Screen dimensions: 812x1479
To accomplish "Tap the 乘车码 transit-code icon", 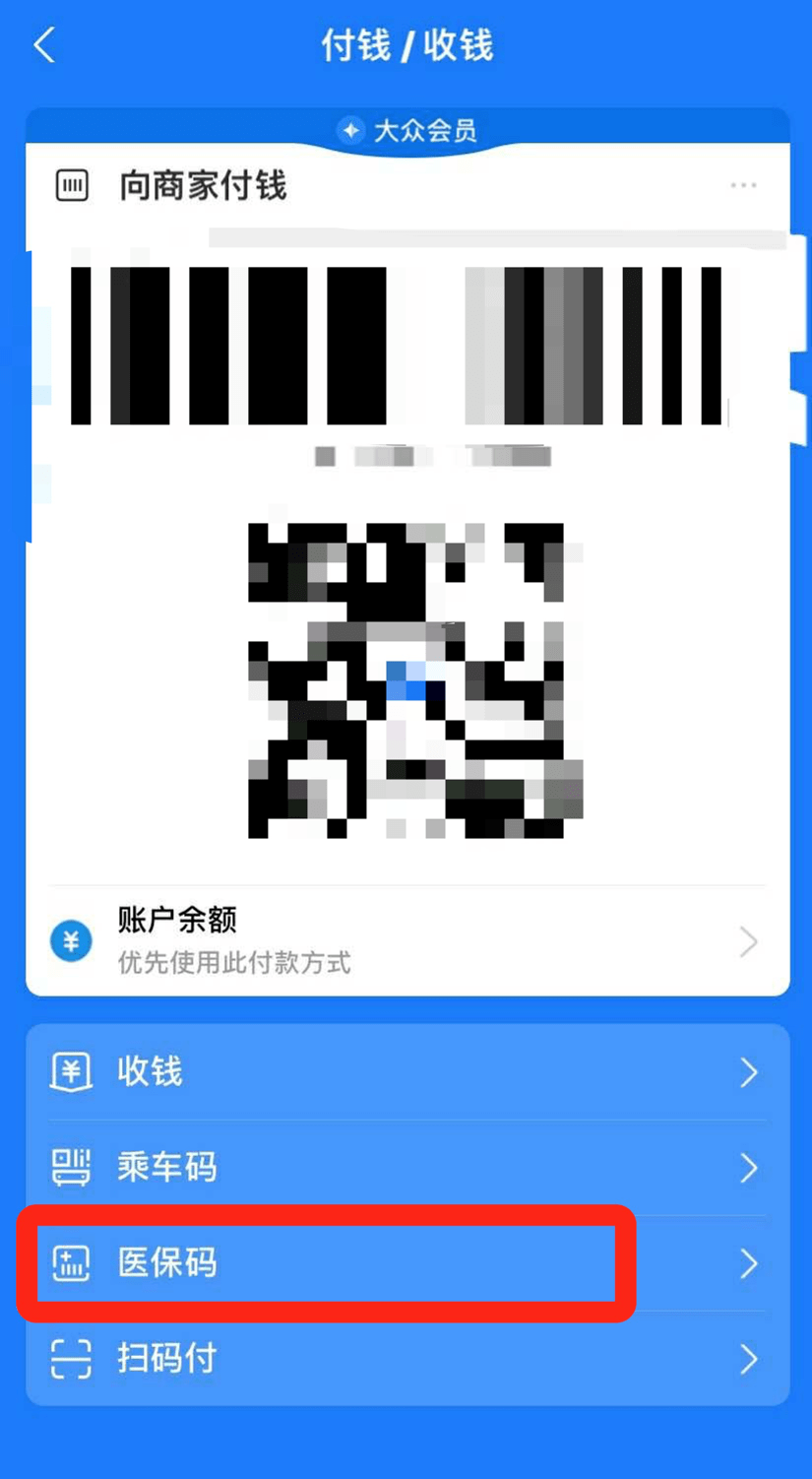I will point(69,1168).
